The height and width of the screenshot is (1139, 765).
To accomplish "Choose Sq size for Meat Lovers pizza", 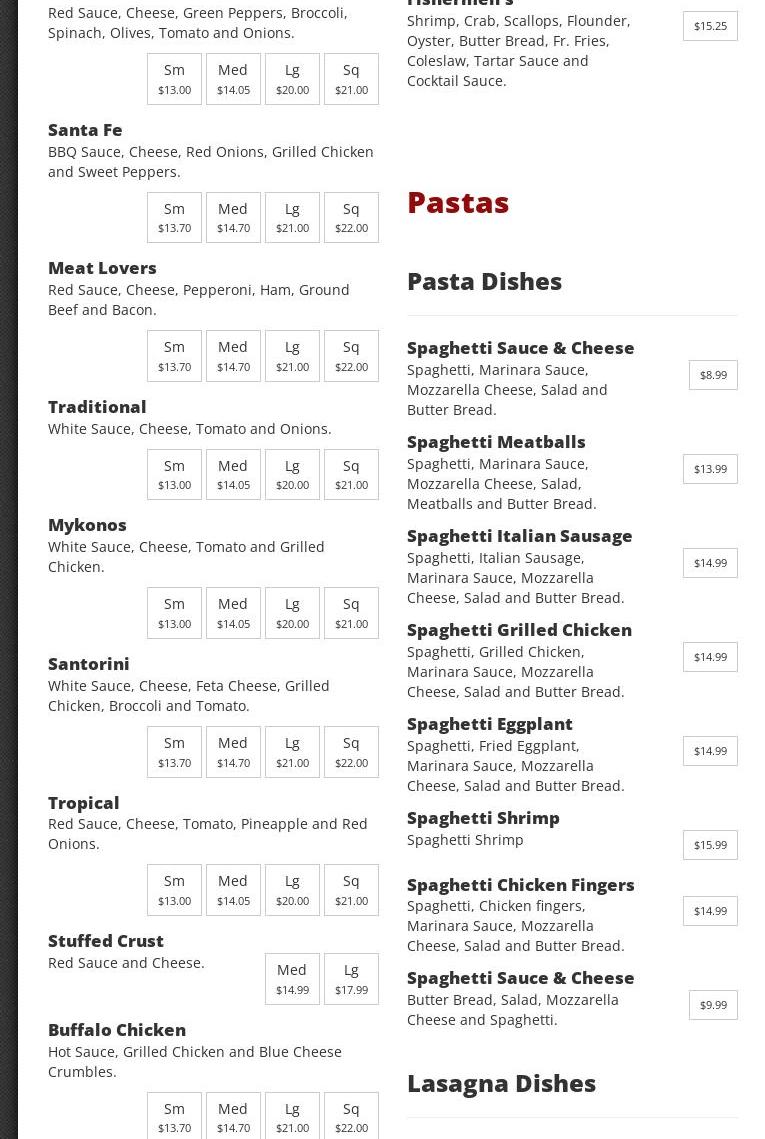I will [x=351, y=355].
